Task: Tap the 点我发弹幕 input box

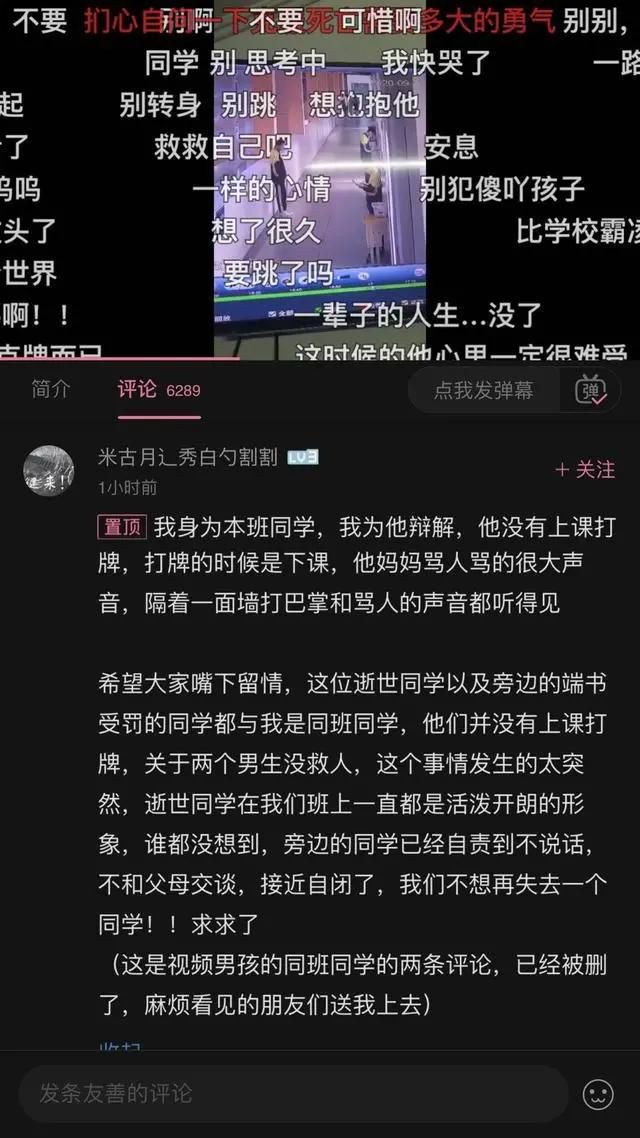Action: 484,390
